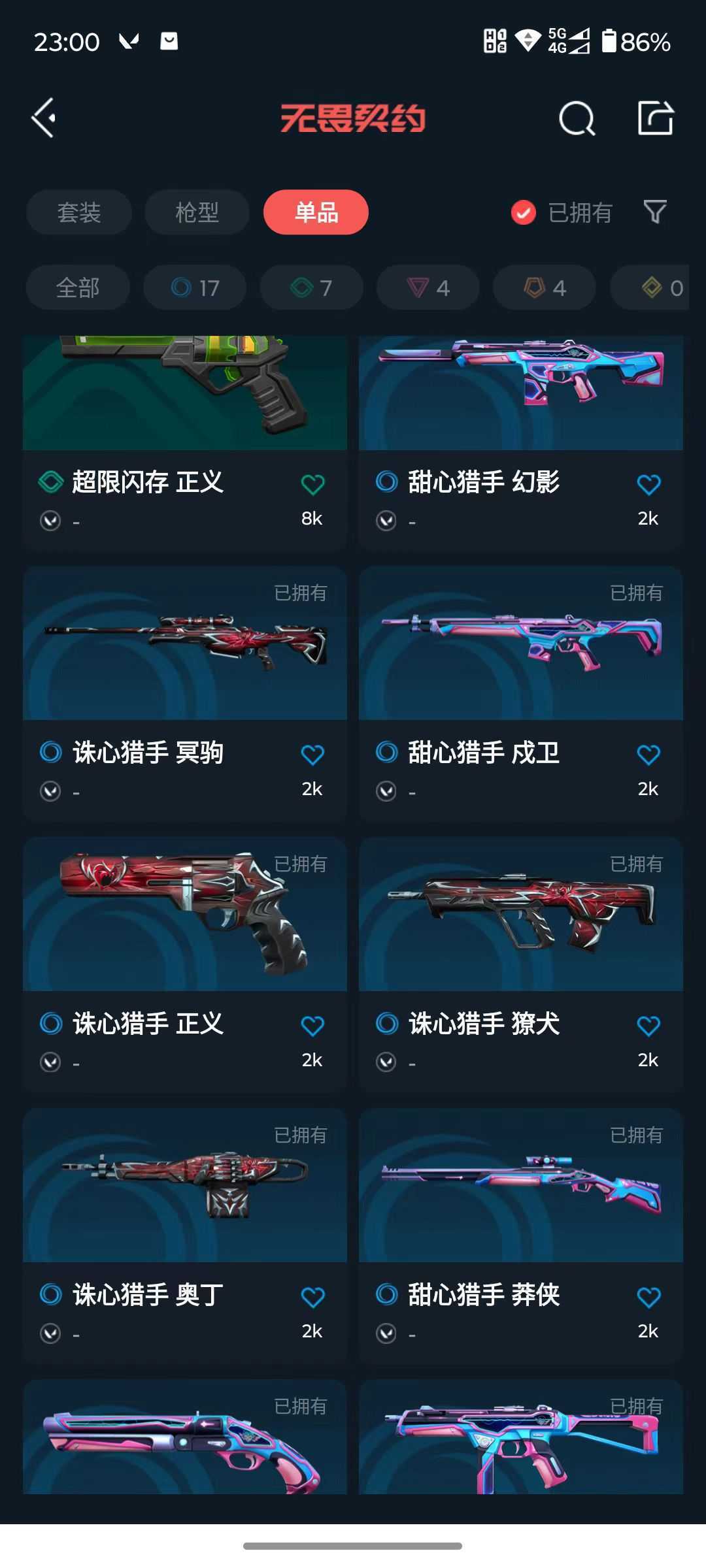This screenshot has height=1568, width=706.
Task: Tap the share icon in the header
Action: [656, 118]
